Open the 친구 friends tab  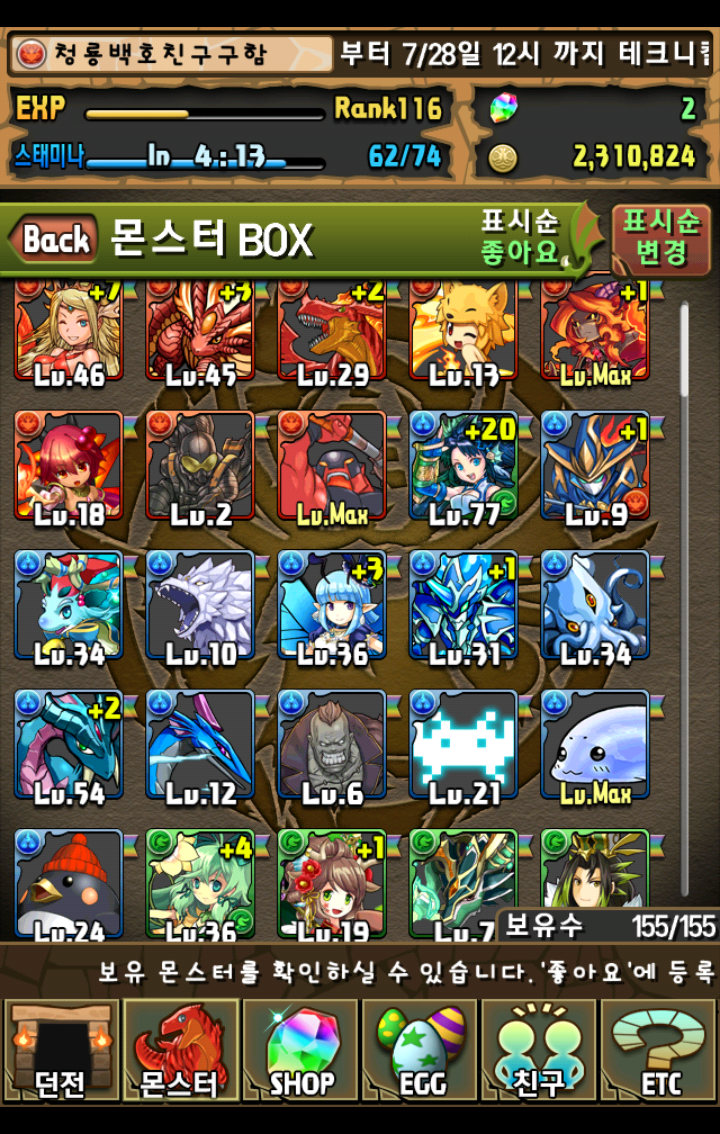540,1051
